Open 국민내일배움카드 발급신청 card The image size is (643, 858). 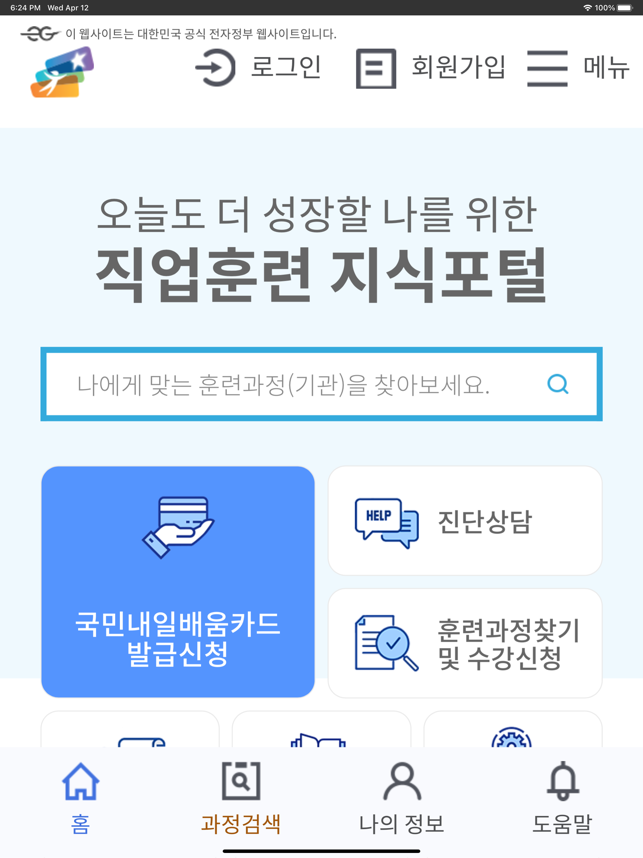[178, 581]
